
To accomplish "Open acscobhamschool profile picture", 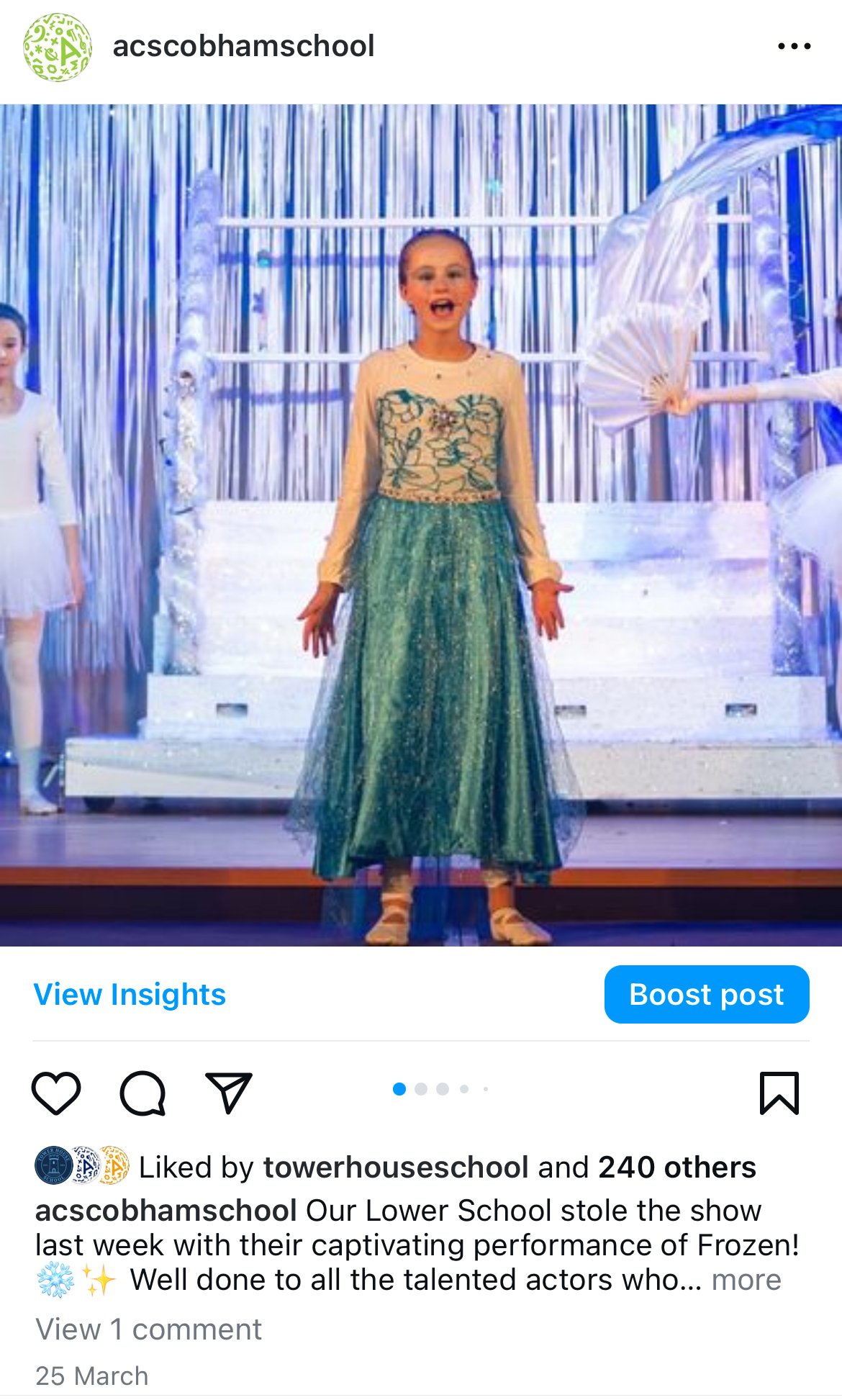I will pyautogui.click(x=58, y=47).
